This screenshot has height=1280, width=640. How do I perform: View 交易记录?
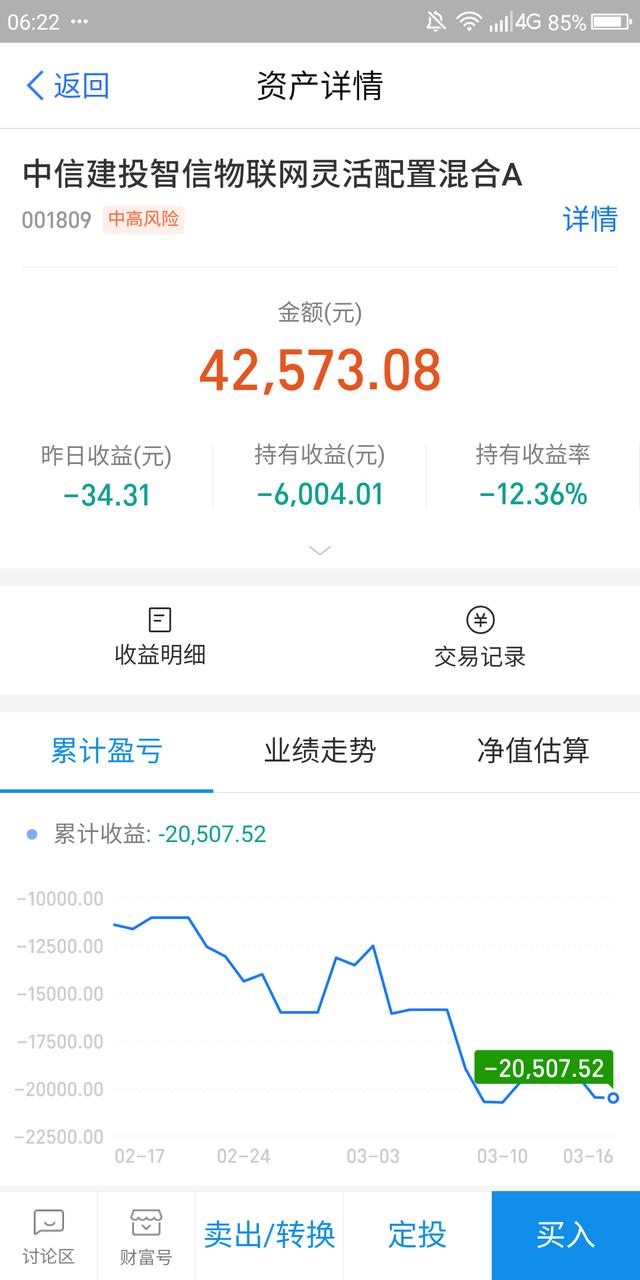tap(480, 637)
